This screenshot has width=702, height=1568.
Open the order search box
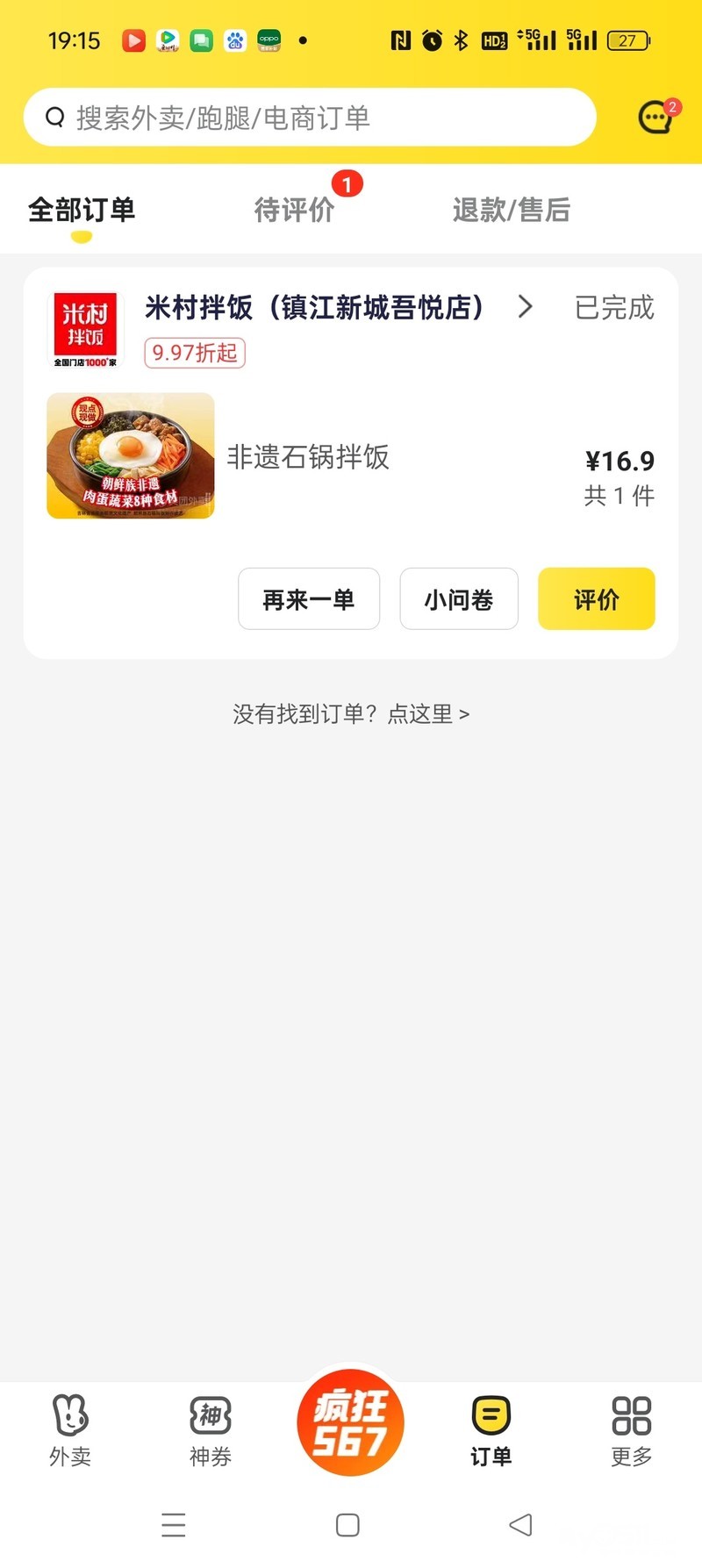point(309,118)
